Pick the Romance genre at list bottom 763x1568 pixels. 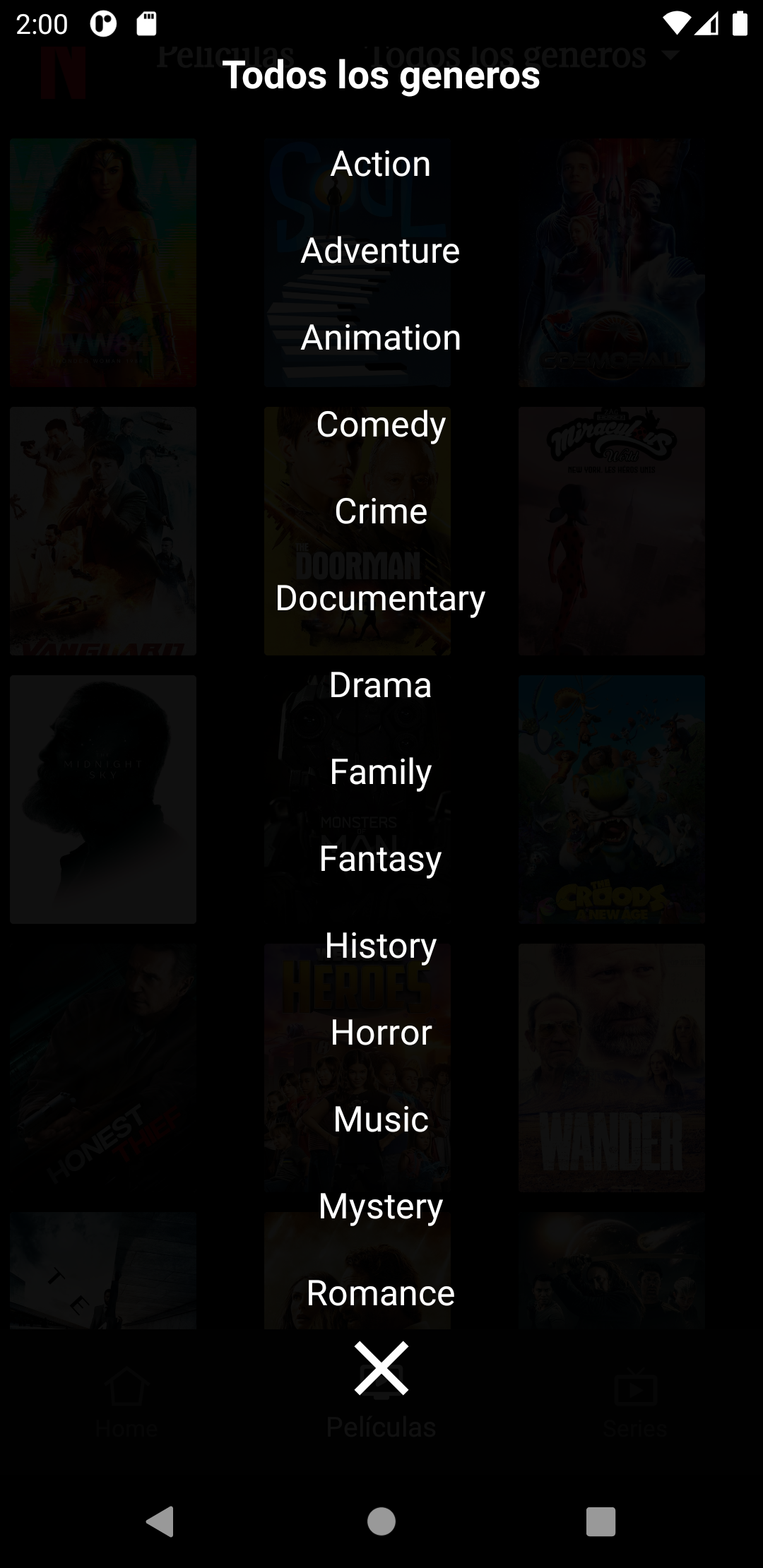[380, 1293]
